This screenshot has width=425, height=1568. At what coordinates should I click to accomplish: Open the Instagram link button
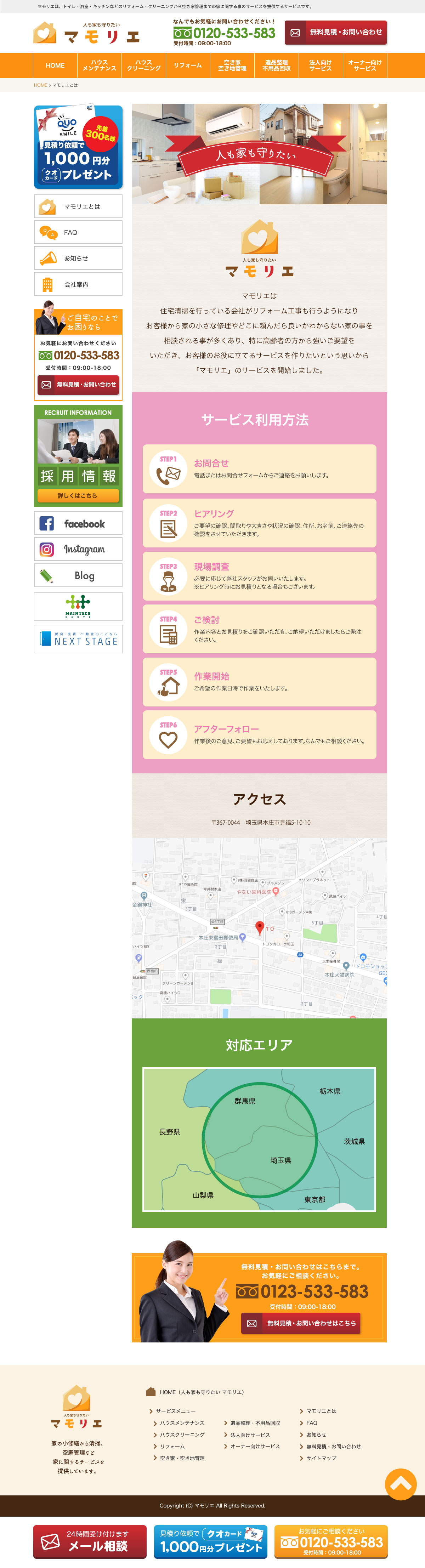78,549
